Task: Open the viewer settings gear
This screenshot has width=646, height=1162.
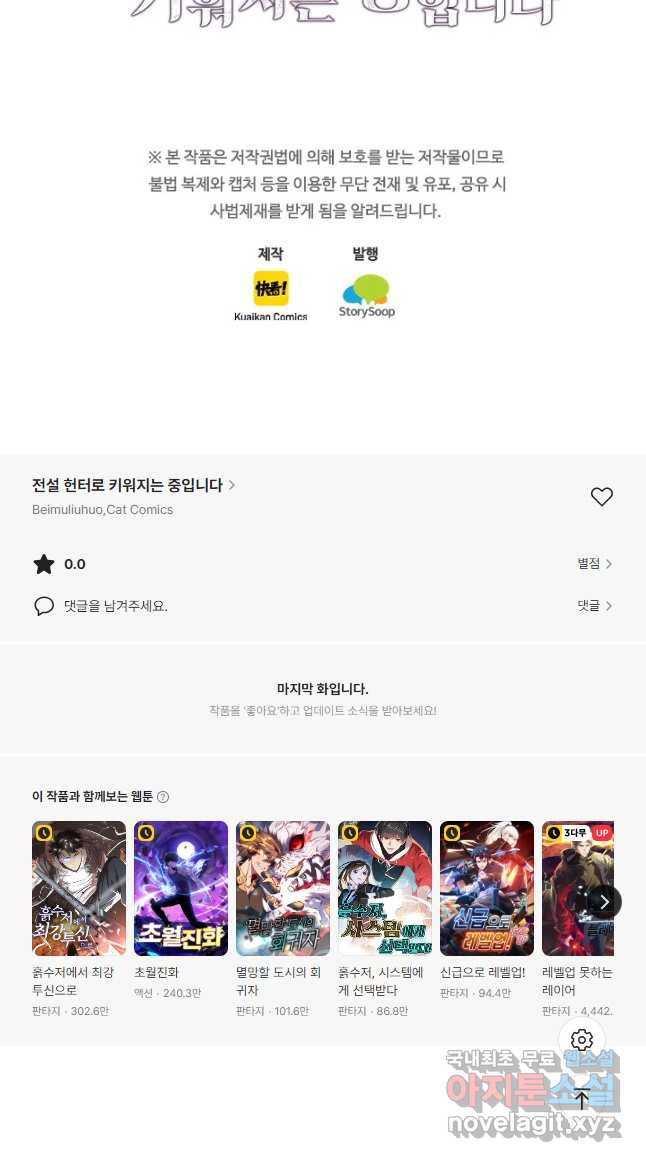Action: pos(582,1040)
